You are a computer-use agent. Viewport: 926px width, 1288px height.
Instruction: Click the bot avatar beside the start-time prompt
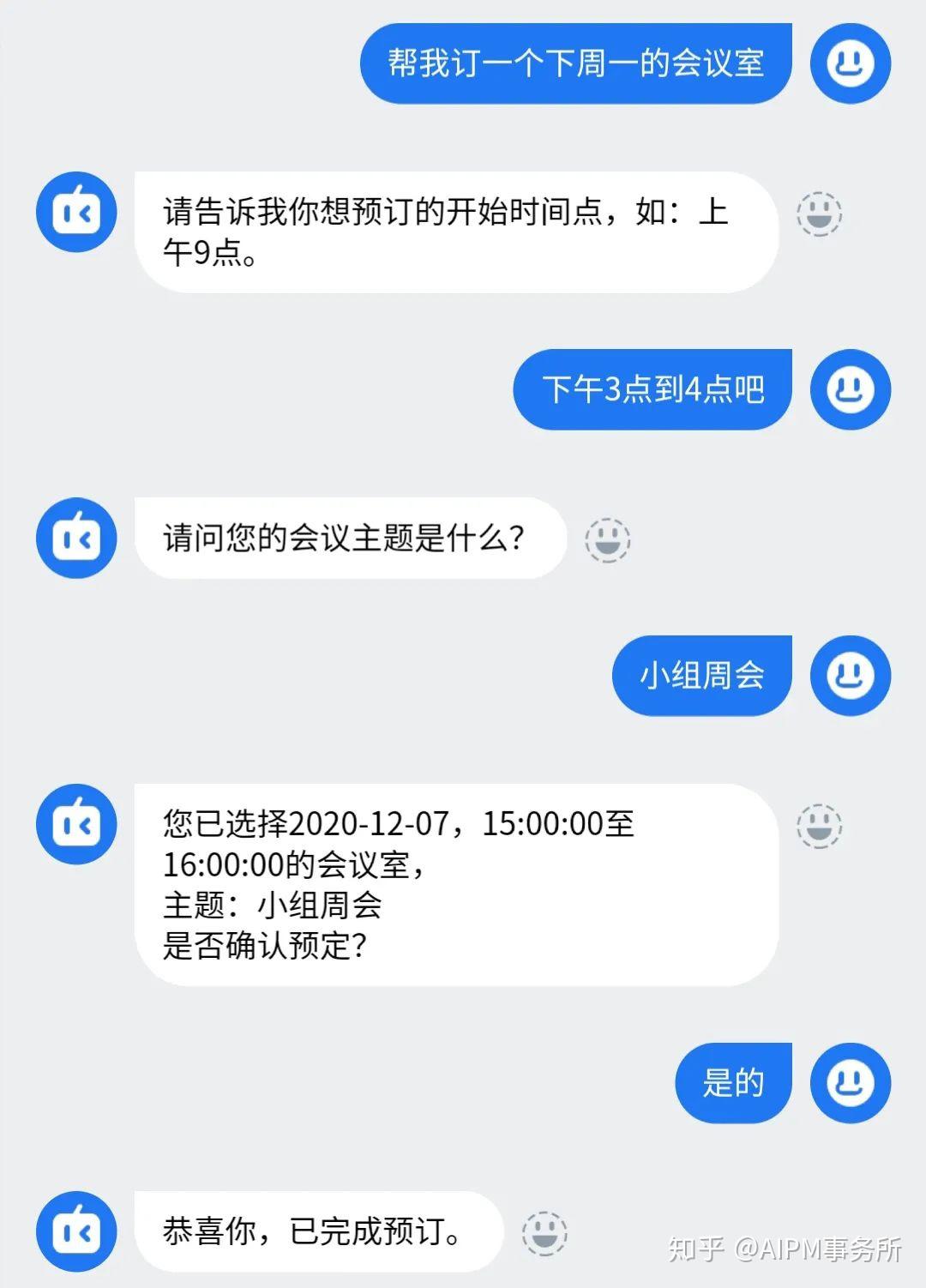(x=76, y=213)
